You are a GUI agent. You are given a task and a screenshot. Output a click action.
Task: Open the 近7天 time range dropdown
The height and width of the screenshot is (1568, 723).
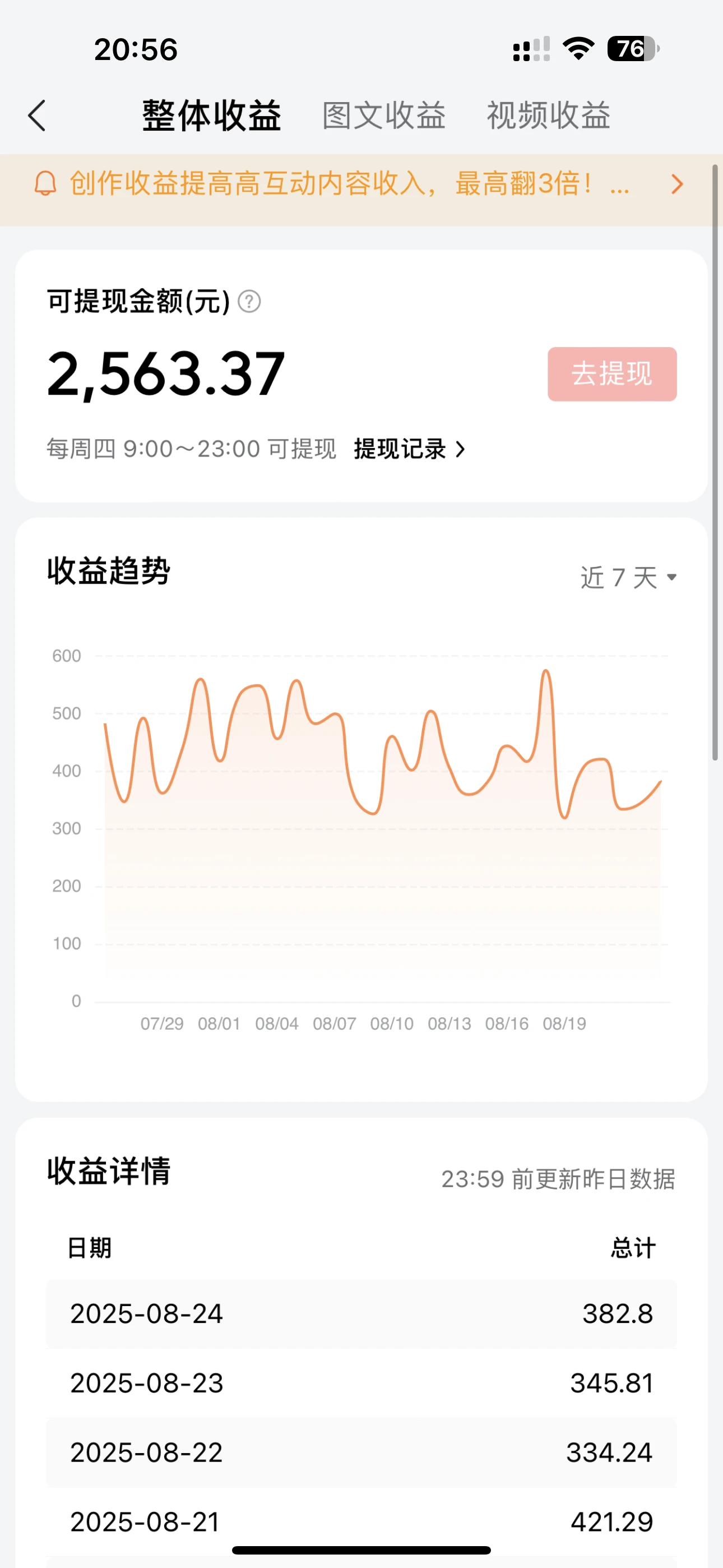click(x=627, y=578)
